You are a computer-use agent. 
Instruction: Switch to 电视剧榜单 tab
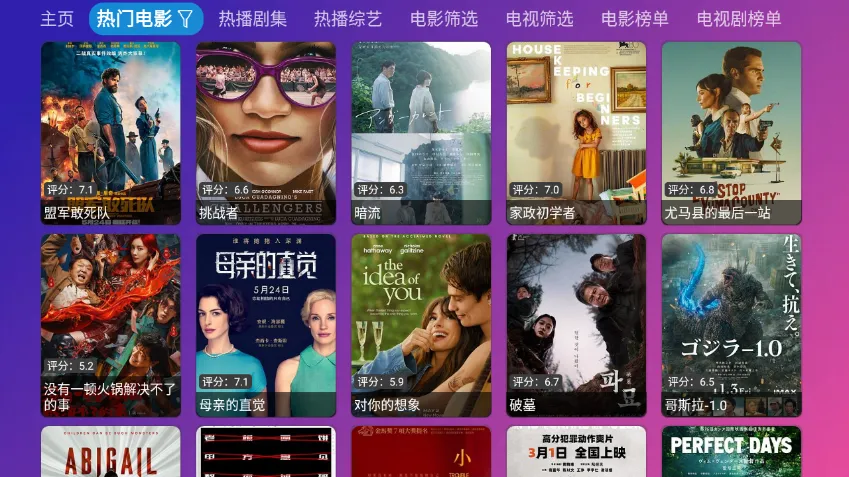(x=739, y=19)
